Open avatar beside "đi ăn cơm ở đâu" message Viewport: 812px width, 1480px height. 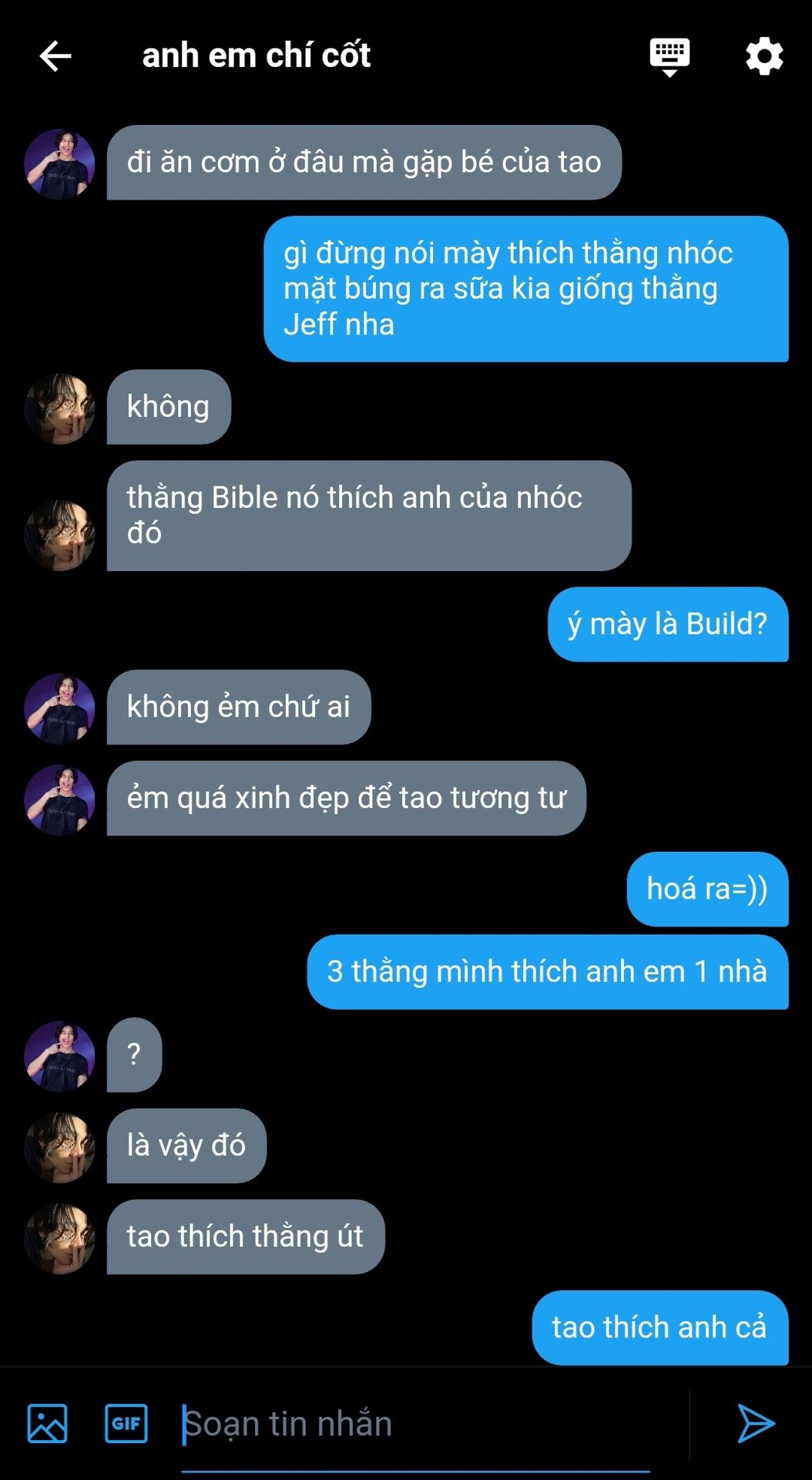click(x=59, y=164)
